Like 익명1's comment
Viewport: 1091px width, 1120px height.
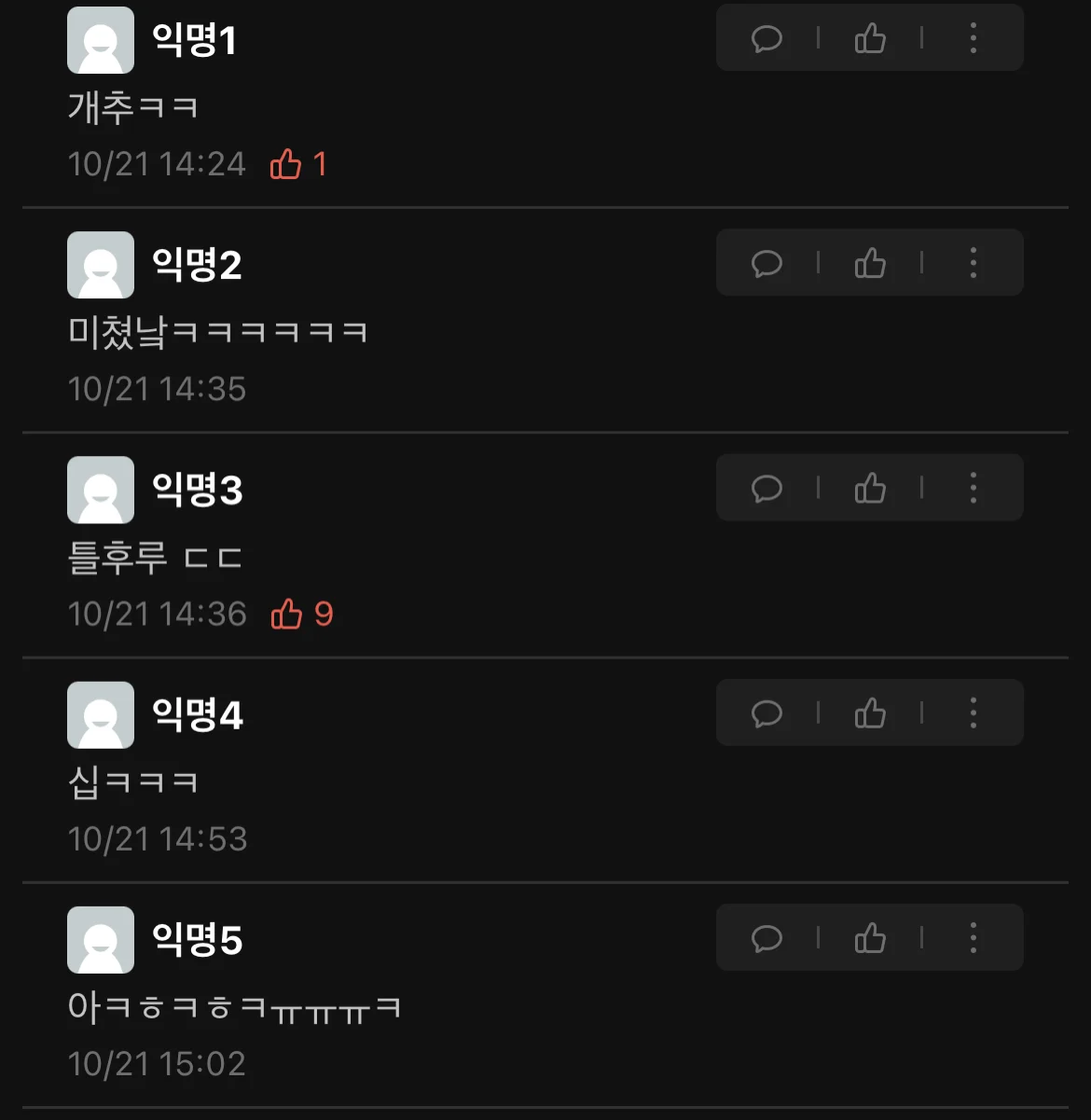click(870, 38)
